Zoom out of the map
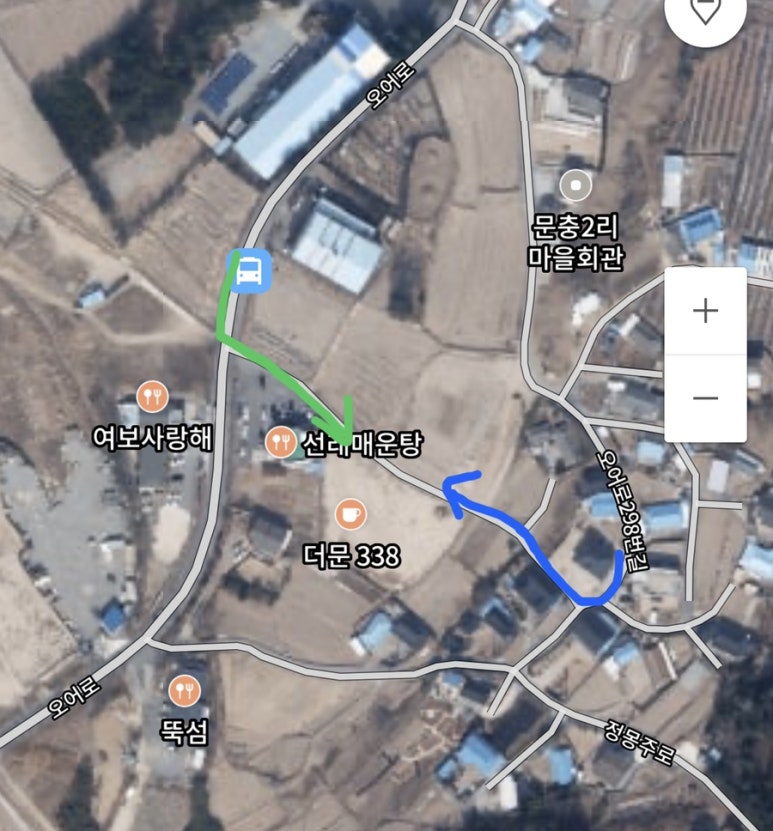 [705, 398]
